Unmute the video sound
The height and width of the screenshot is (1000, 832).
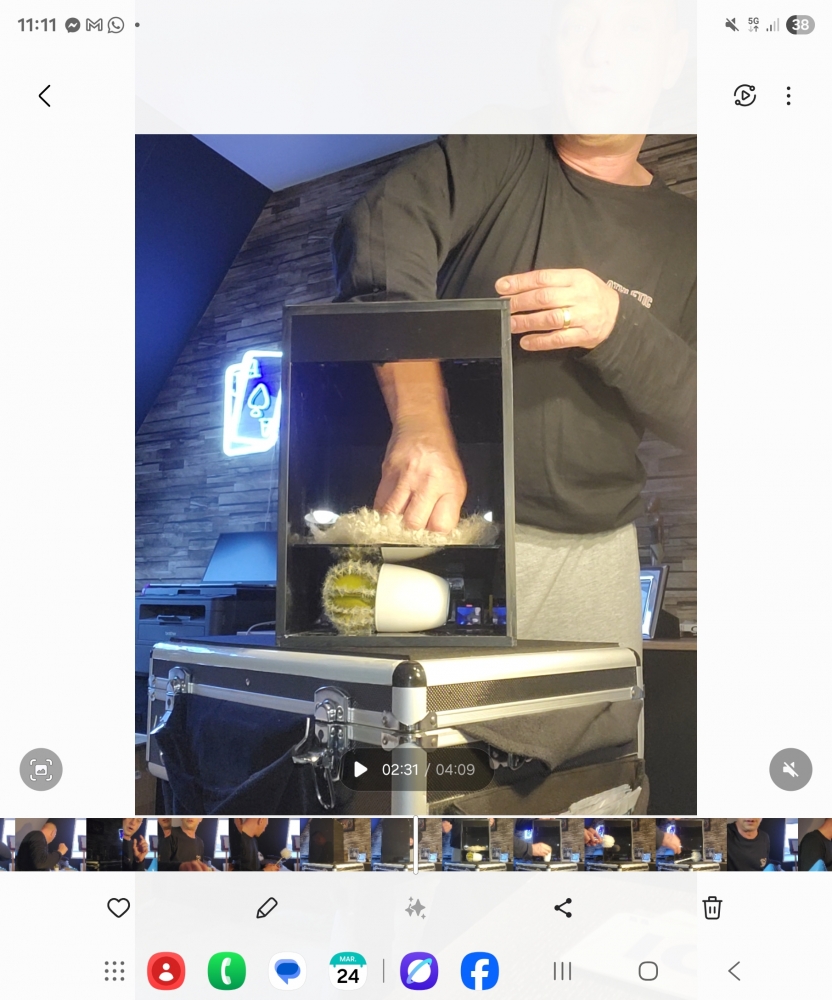pyautogui.click(x=790, y=769)
